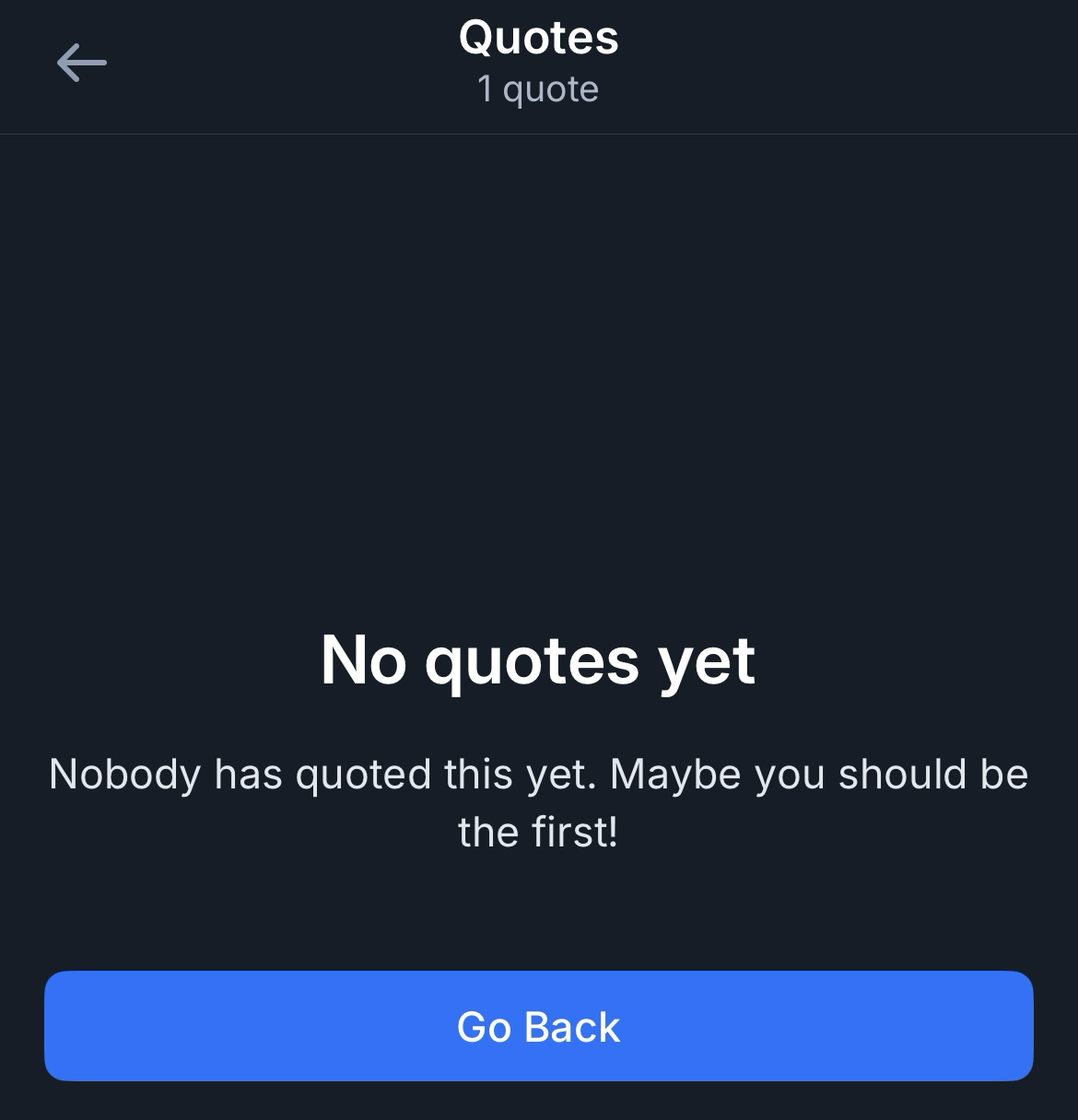The width and height of the screenshot is (1078, 1120).
Task: Tap the back arrow in the header
Action: pos(81,64)
